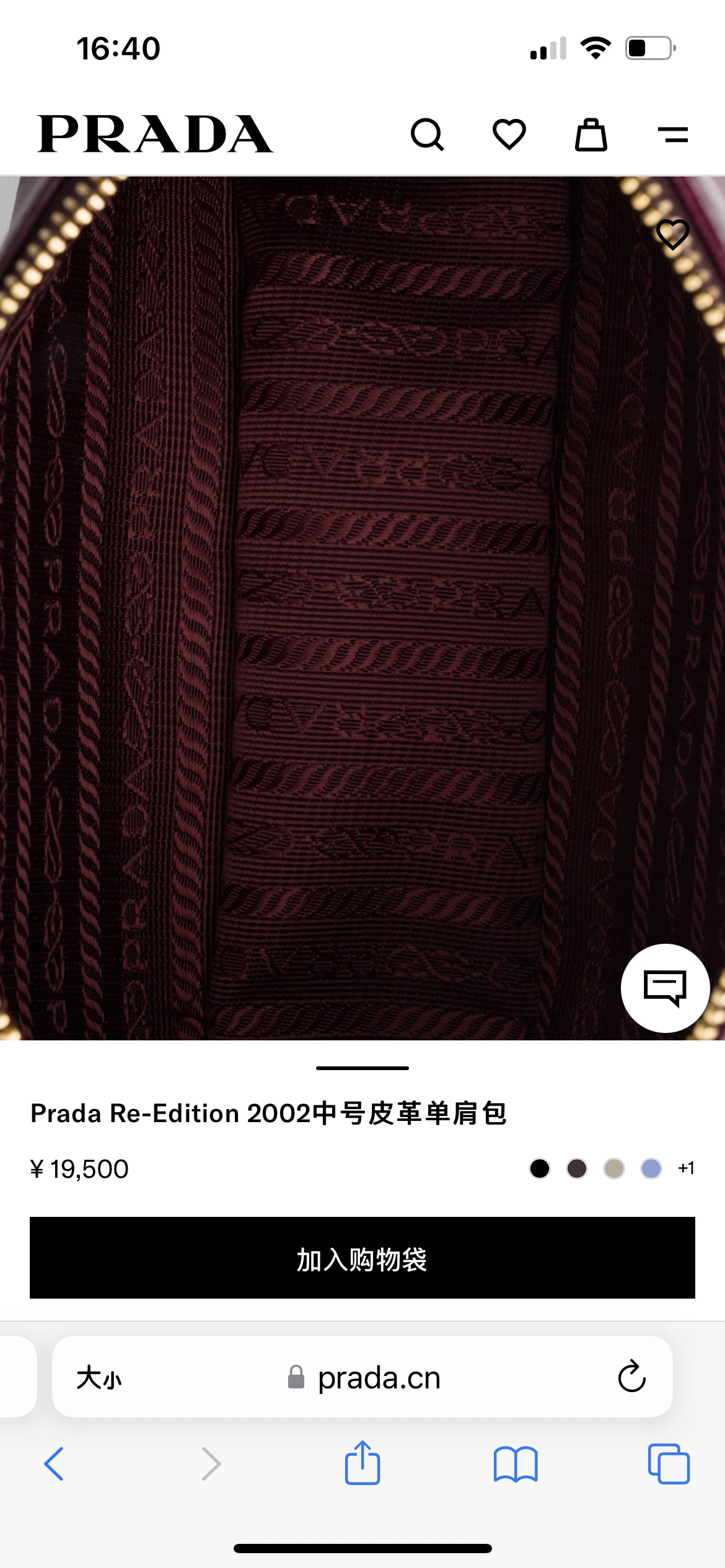Viewport: 725px width, 1568px height.
Task: Add this bag to wishlist via image heart
Action: (673, 235)
